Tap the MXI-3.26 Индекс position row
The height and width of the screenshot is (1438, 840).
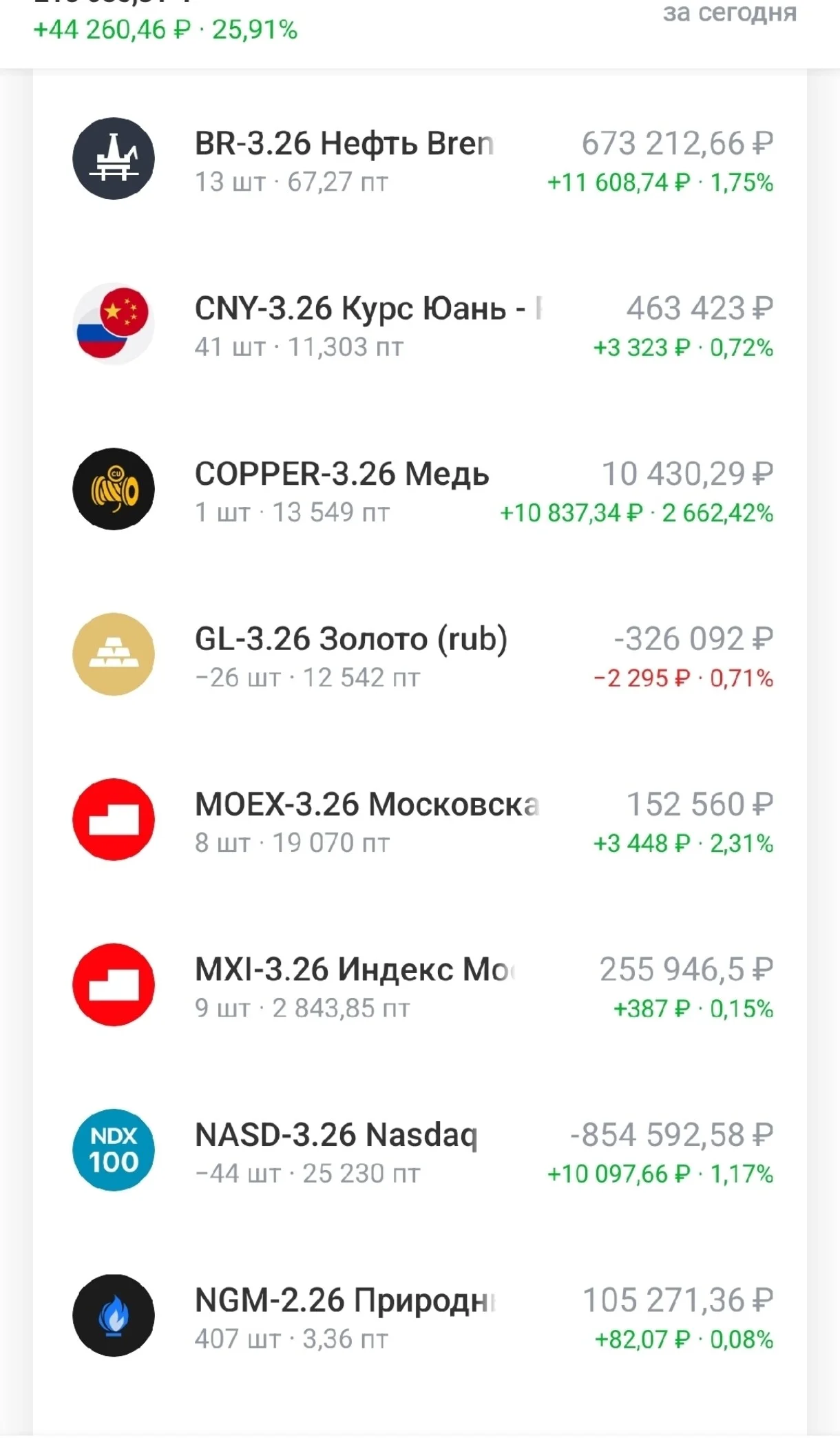pyautogui.click(x=420, y=986)
